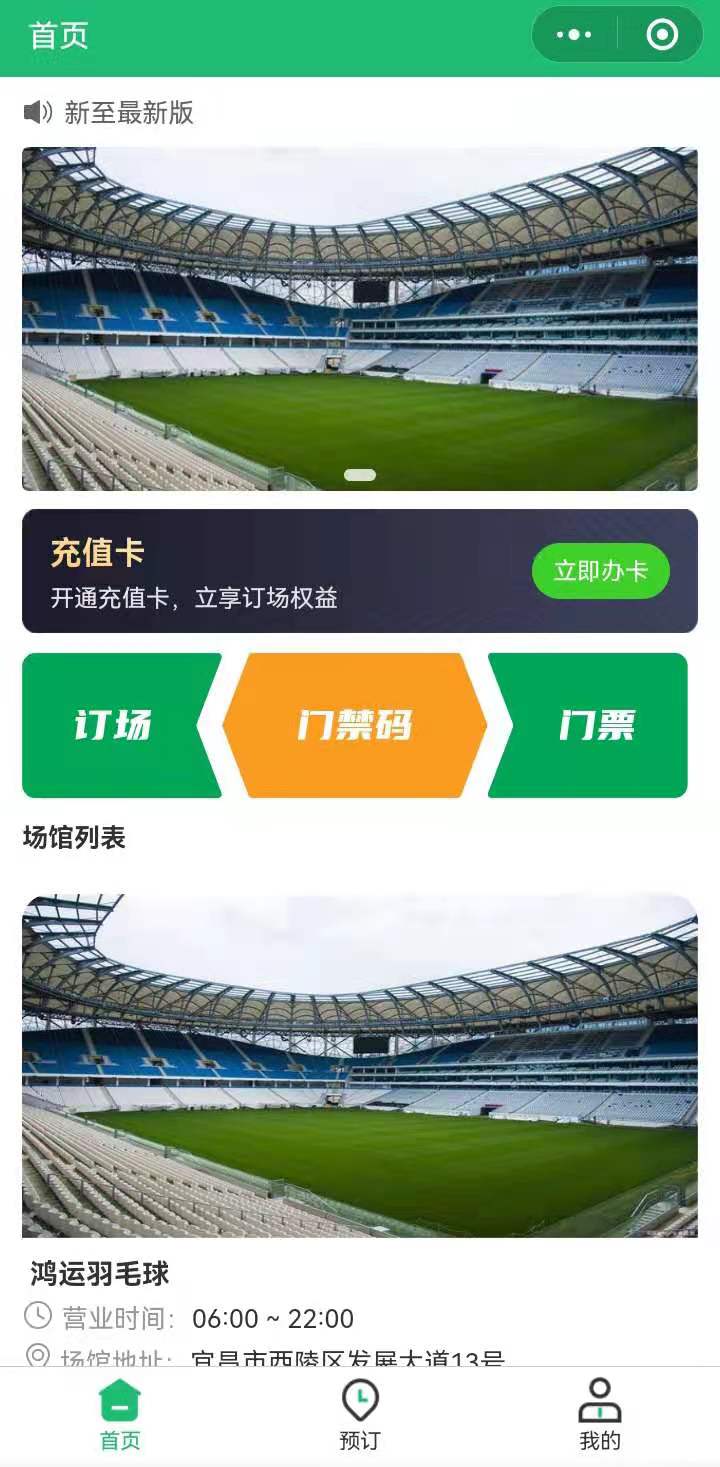The height and width of the screenshot is (1467, 720).
Task: Tap the speaker icon next to the announcement
Action: pyautogui.click(x=36, y=115)
